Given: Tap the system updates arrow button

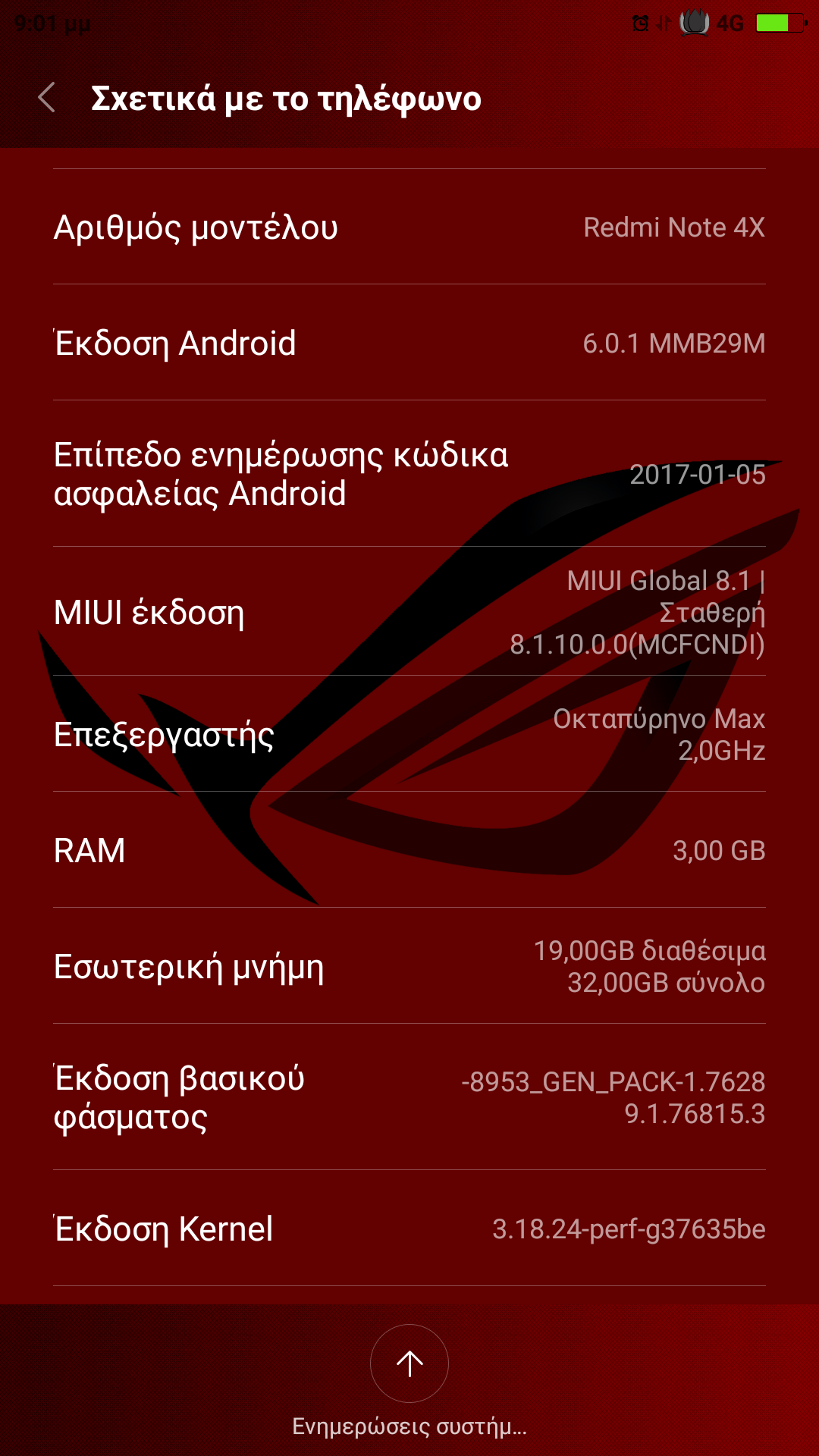Looking at the screenshot, I should [409, 1363].
